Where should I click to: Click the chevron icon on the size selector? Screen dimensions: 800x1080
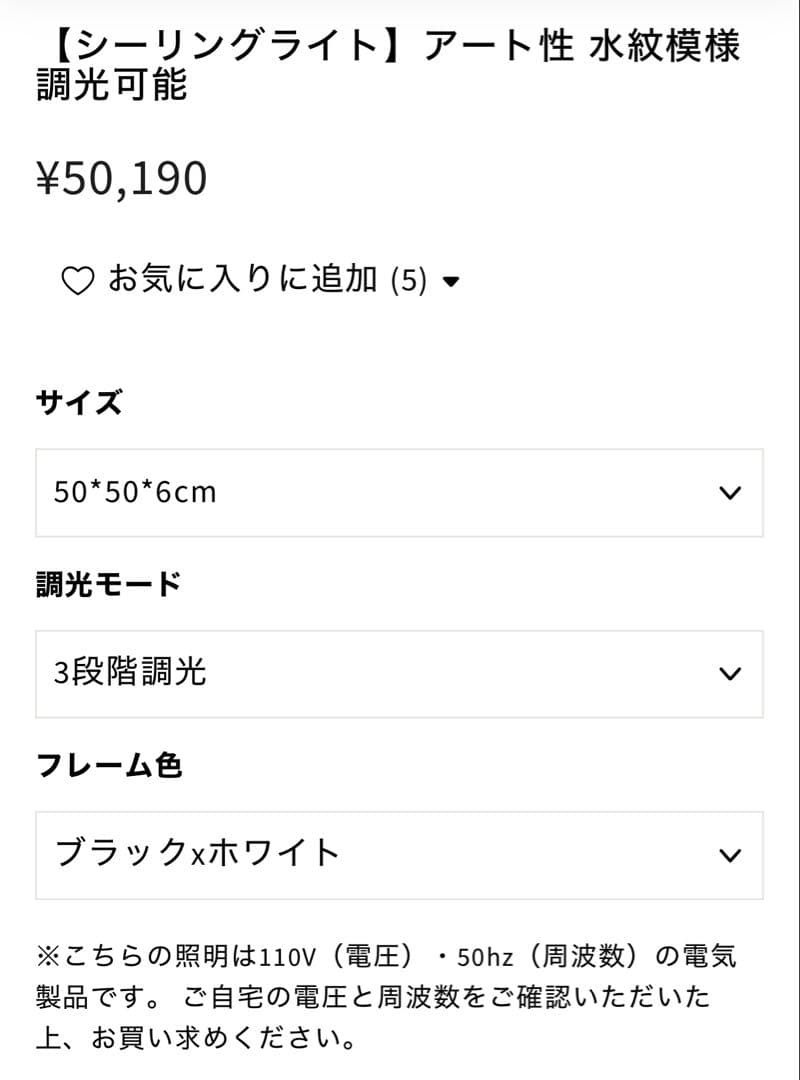[731, 492]
